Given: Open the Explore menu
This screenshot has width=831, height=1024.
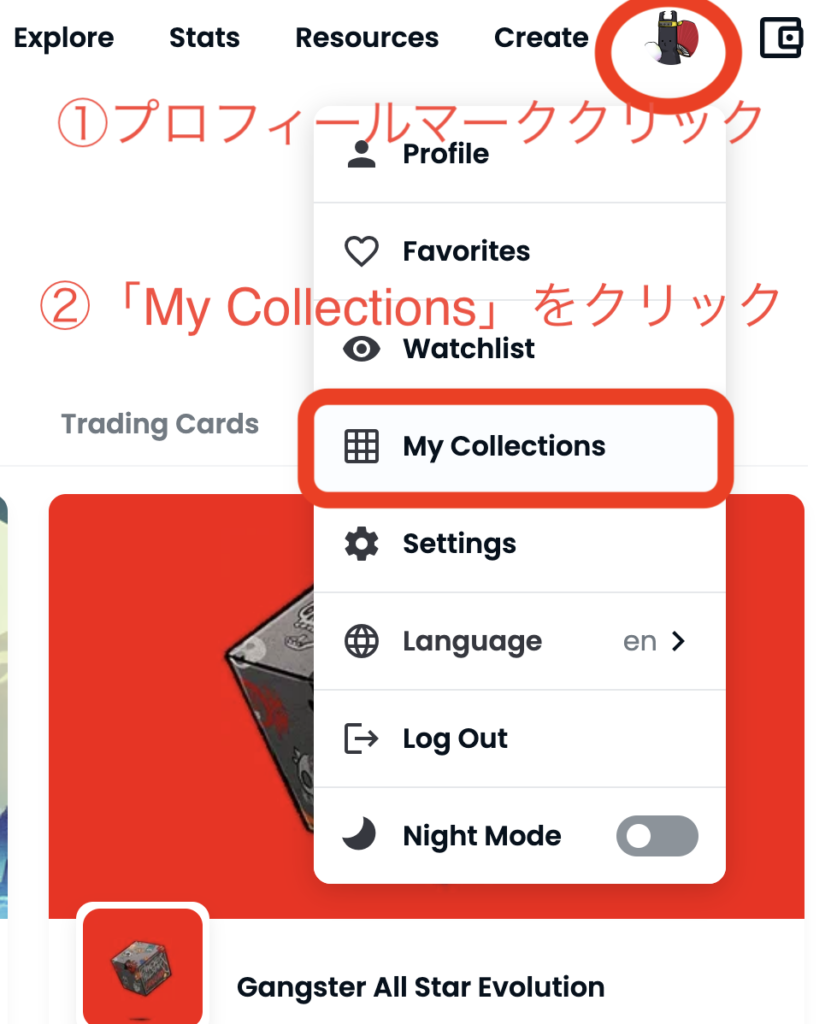Looking at the screenshot, I should click(x=64, y=38).
